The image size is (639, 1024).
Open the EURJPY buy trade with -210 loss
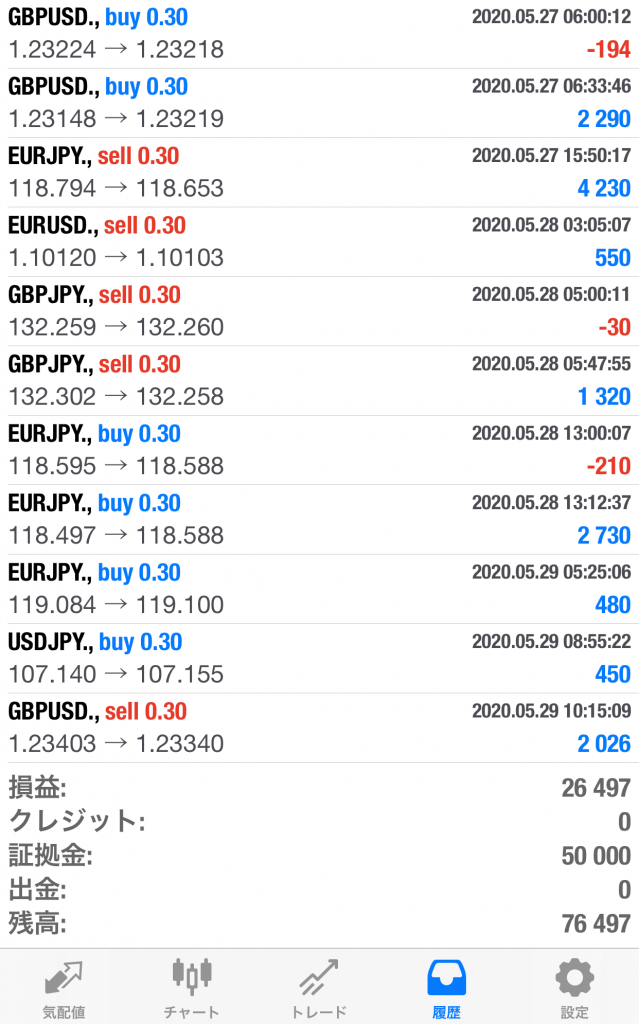pyautogui.click(x=320, y=450)
